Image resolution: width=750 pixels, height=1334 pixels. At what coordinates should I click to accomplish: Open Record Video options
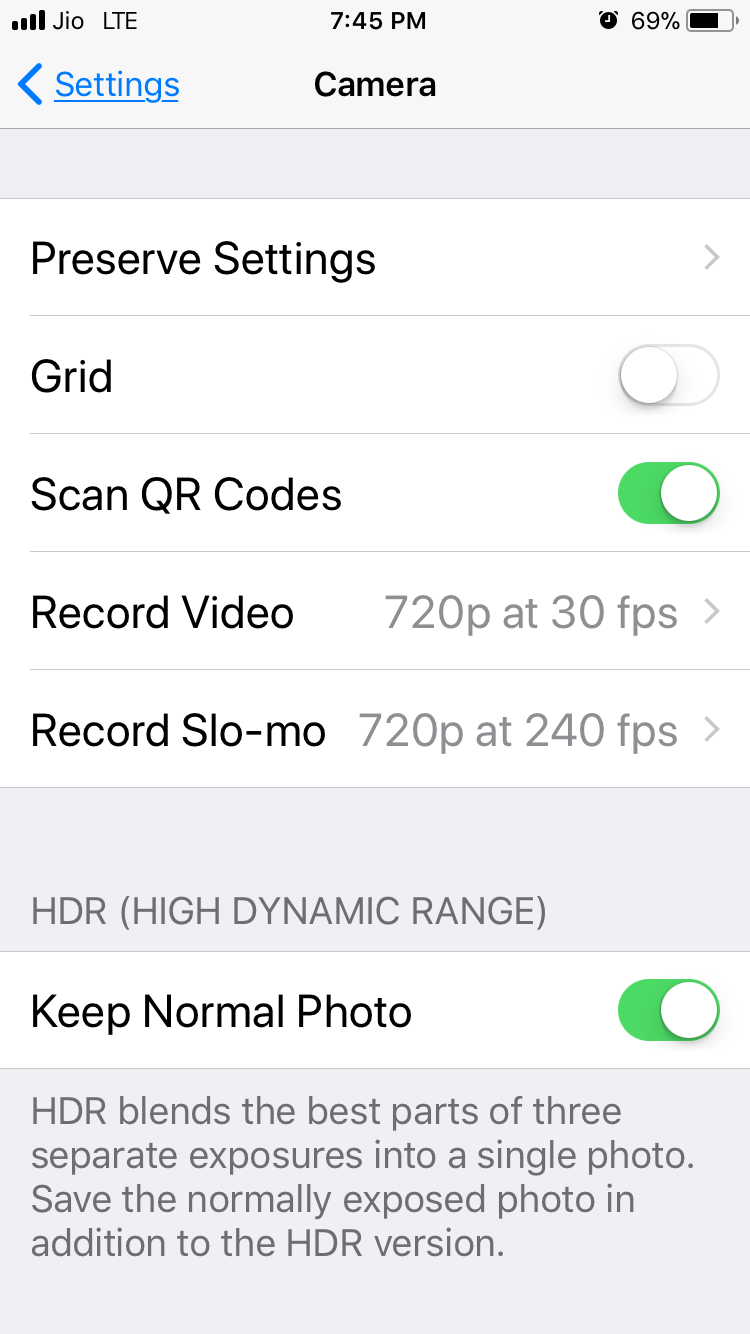(x=375, y=612)
